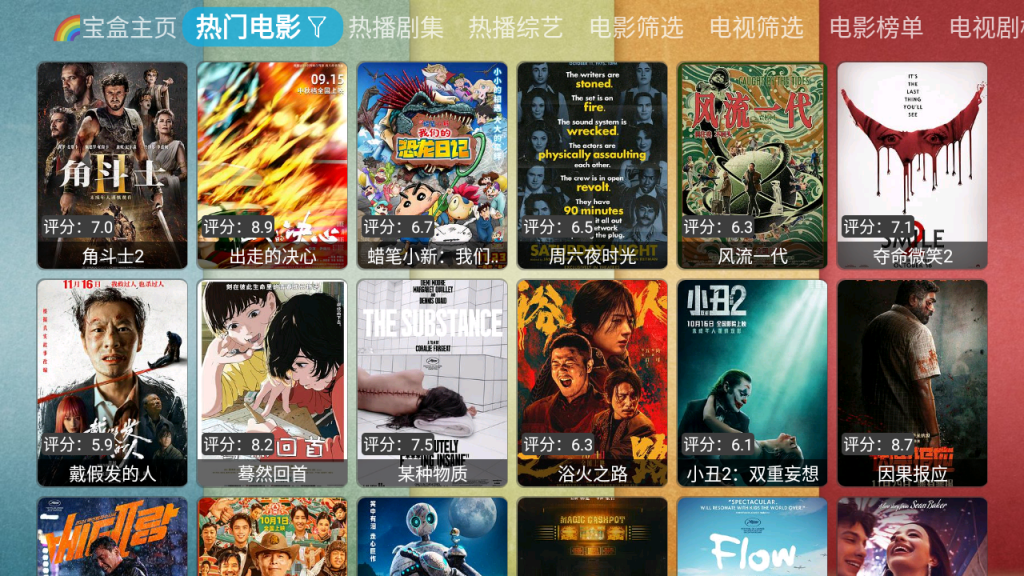Open movie 角斗士2

112,165
